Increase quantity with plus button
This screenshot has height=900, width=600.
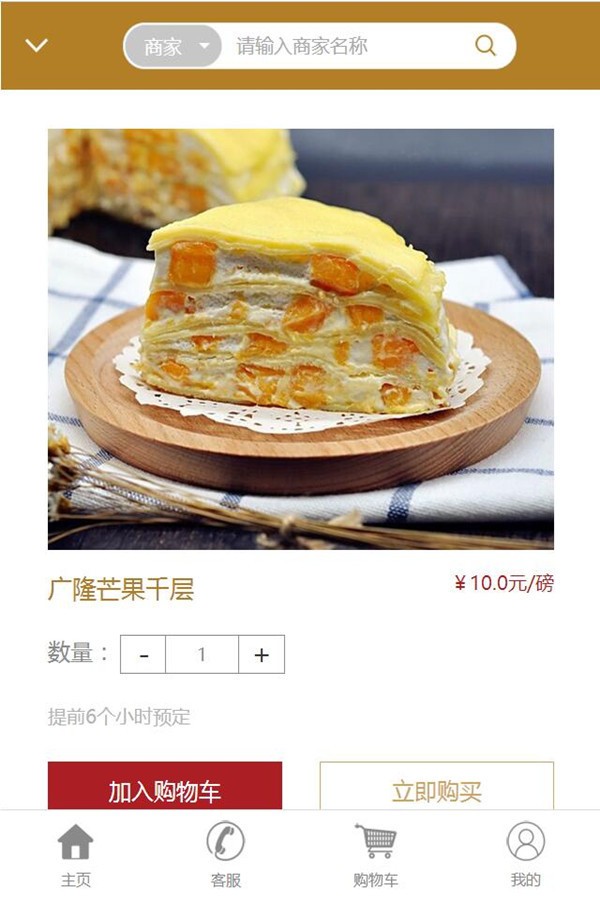[x=261, y=655]
